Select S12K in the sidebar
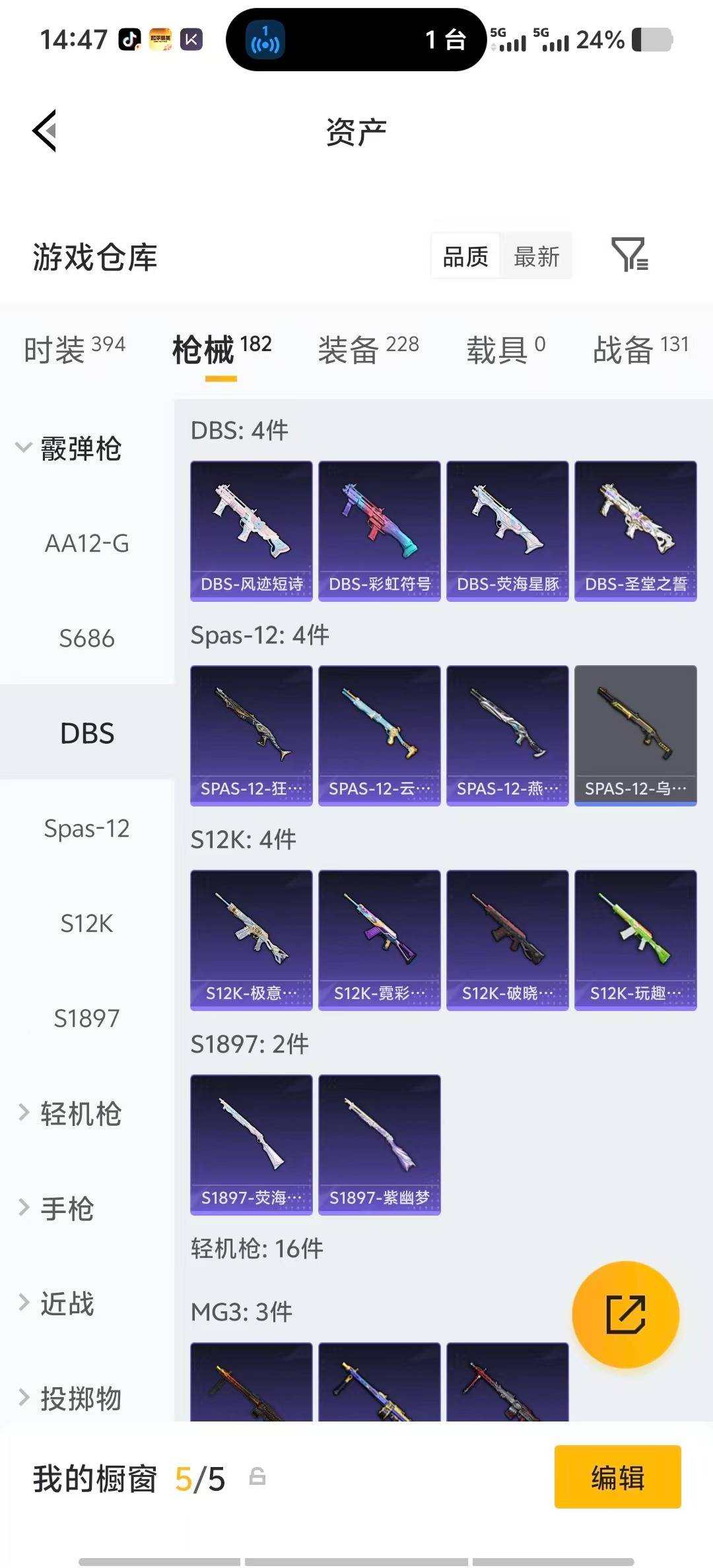Screen dimensions: 713x1568 86,924
